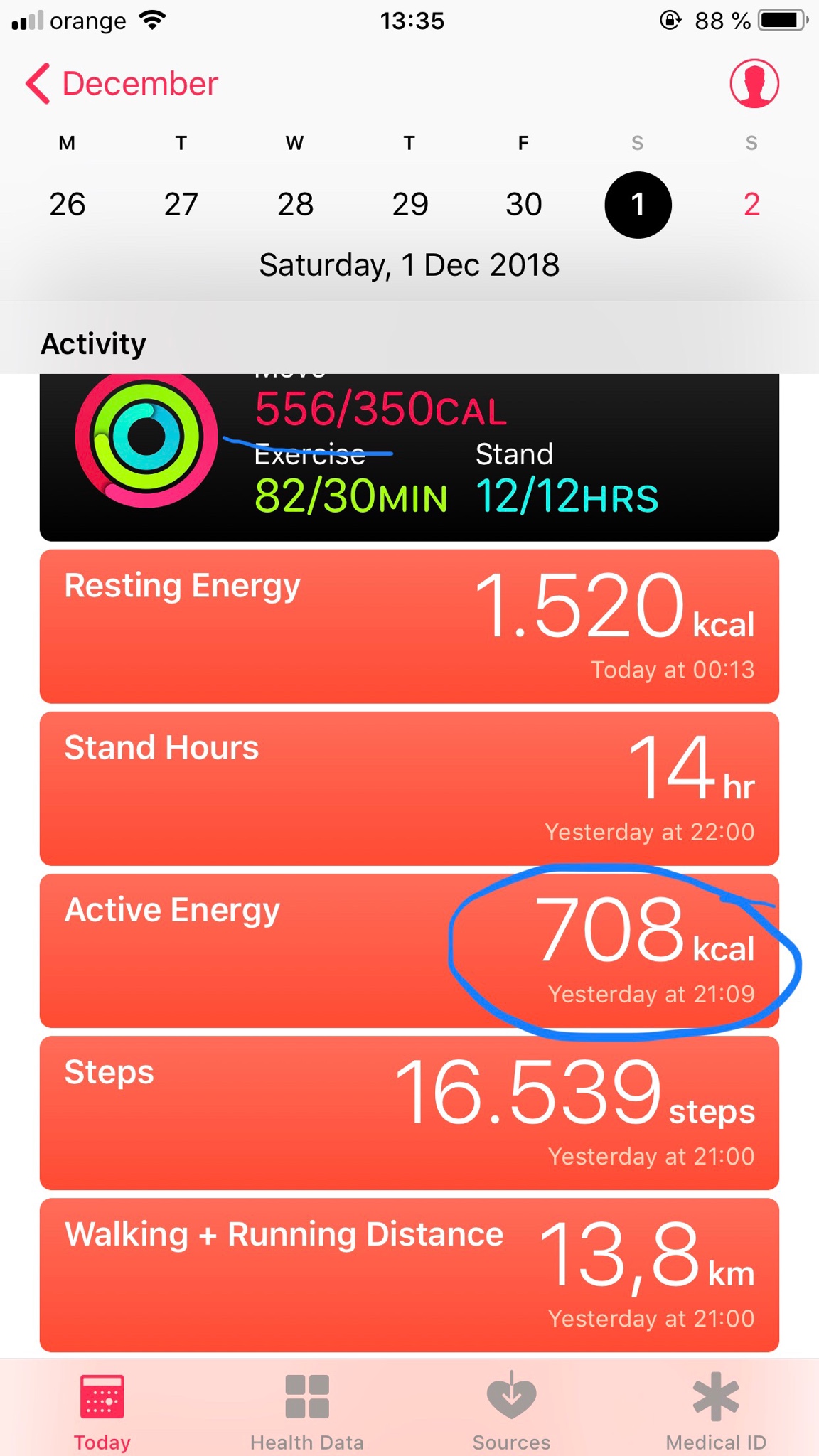Open the Medical ID tab
Image resolution: width=819 pixels, height=1456 pixels.
click(716, 1410)
